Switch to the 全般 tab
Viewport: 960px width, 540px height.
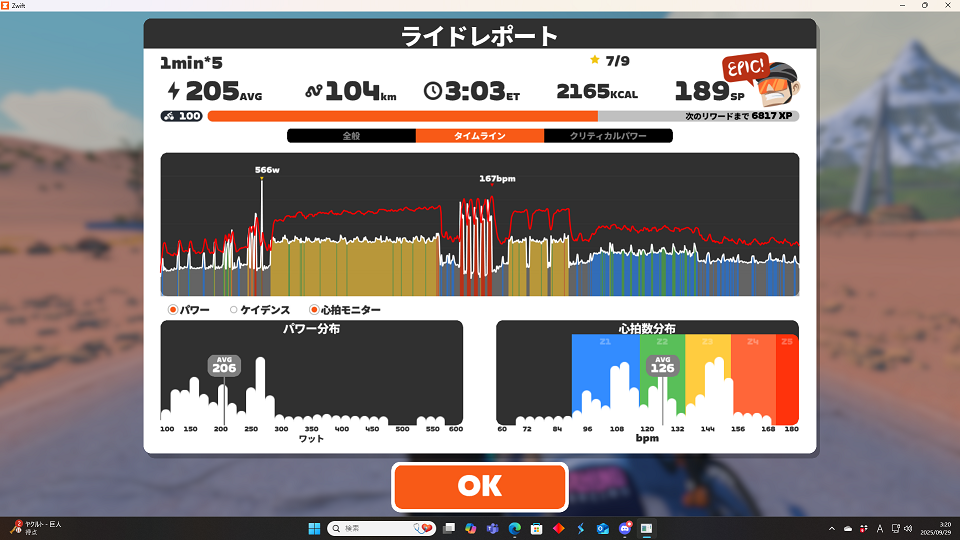tap(351, 135)
